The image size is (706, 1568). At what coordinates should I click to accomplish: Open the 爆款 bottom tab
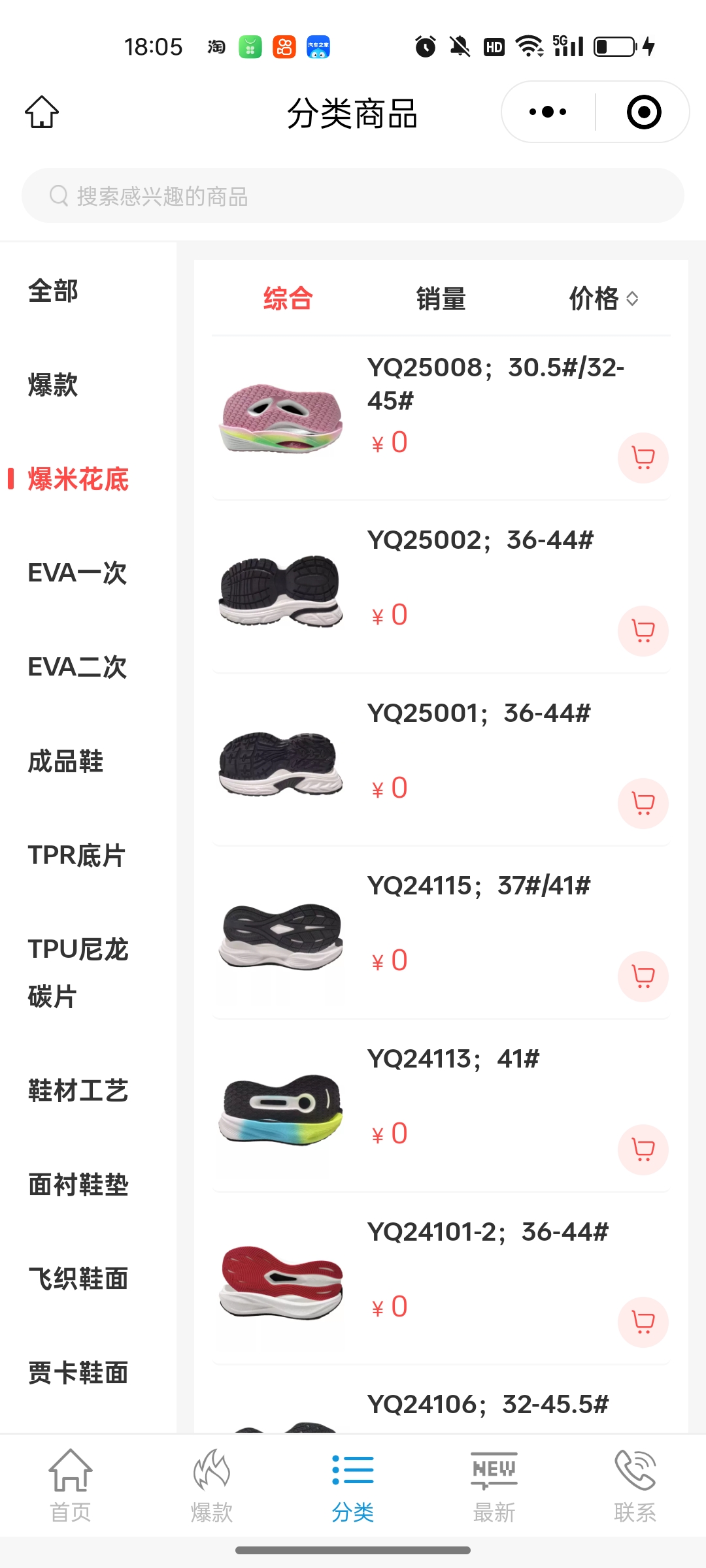coord(212,1484)
